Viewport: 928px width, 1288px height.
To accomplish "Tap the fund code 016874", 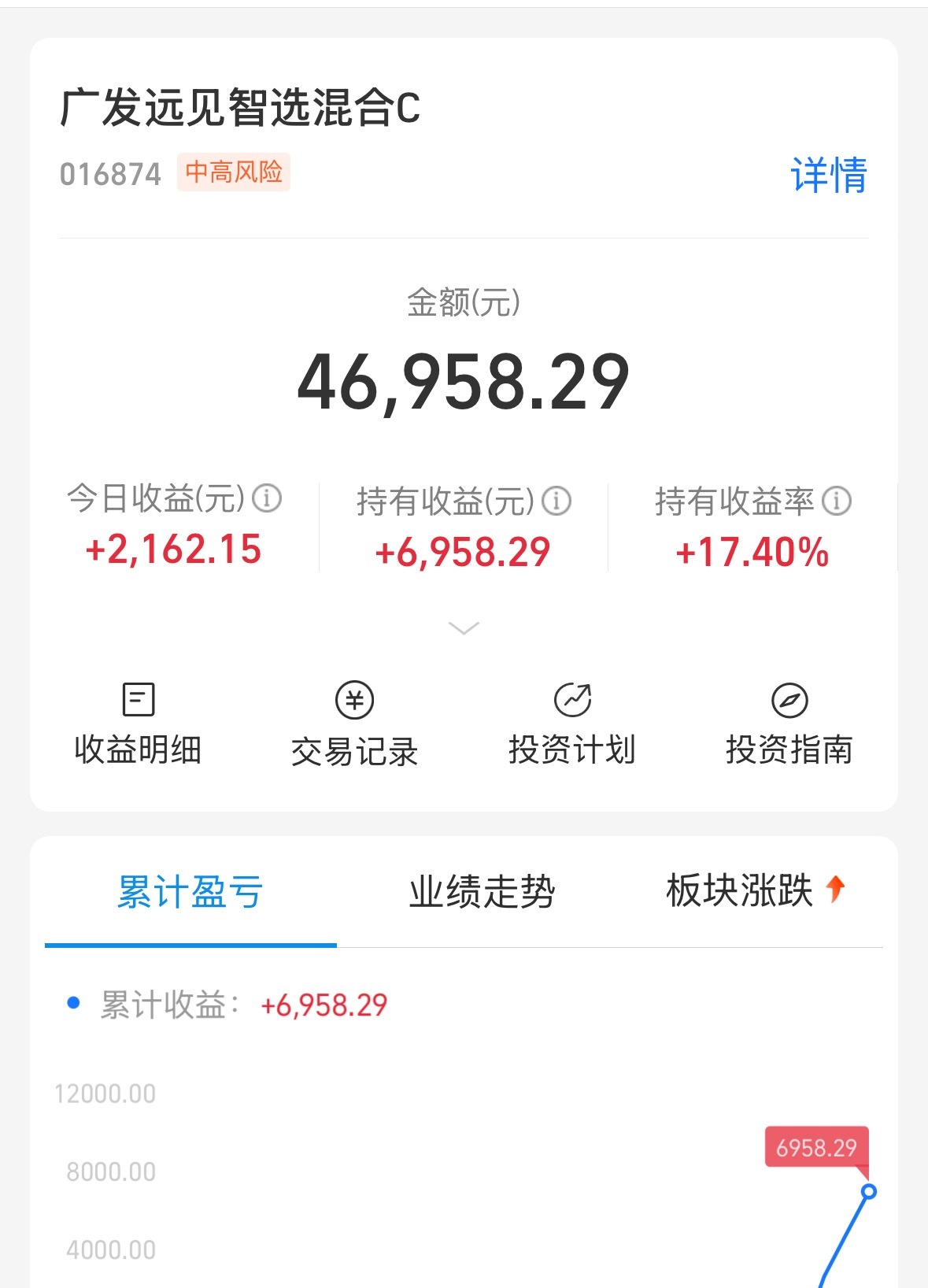I will 110,173.
